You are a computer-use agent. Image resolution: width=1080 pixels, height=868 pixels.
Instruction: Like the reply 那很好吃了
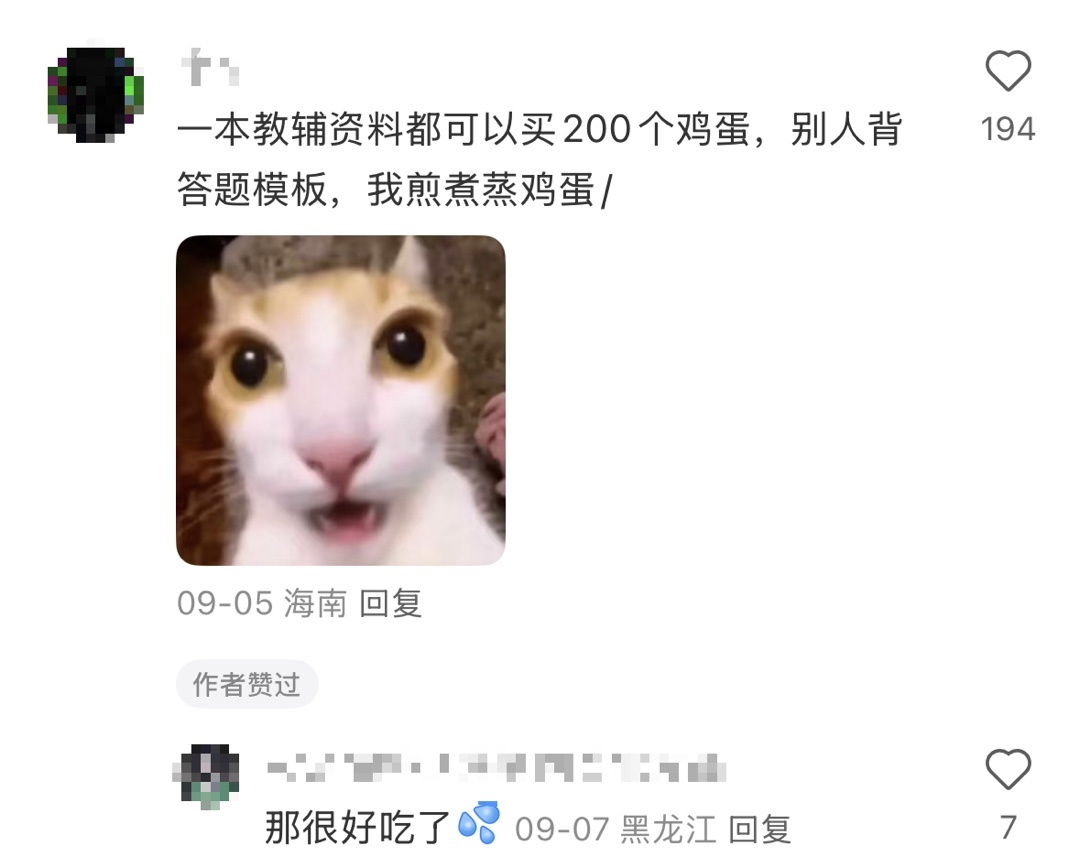pyautogui.click(x=1008, y=769)
